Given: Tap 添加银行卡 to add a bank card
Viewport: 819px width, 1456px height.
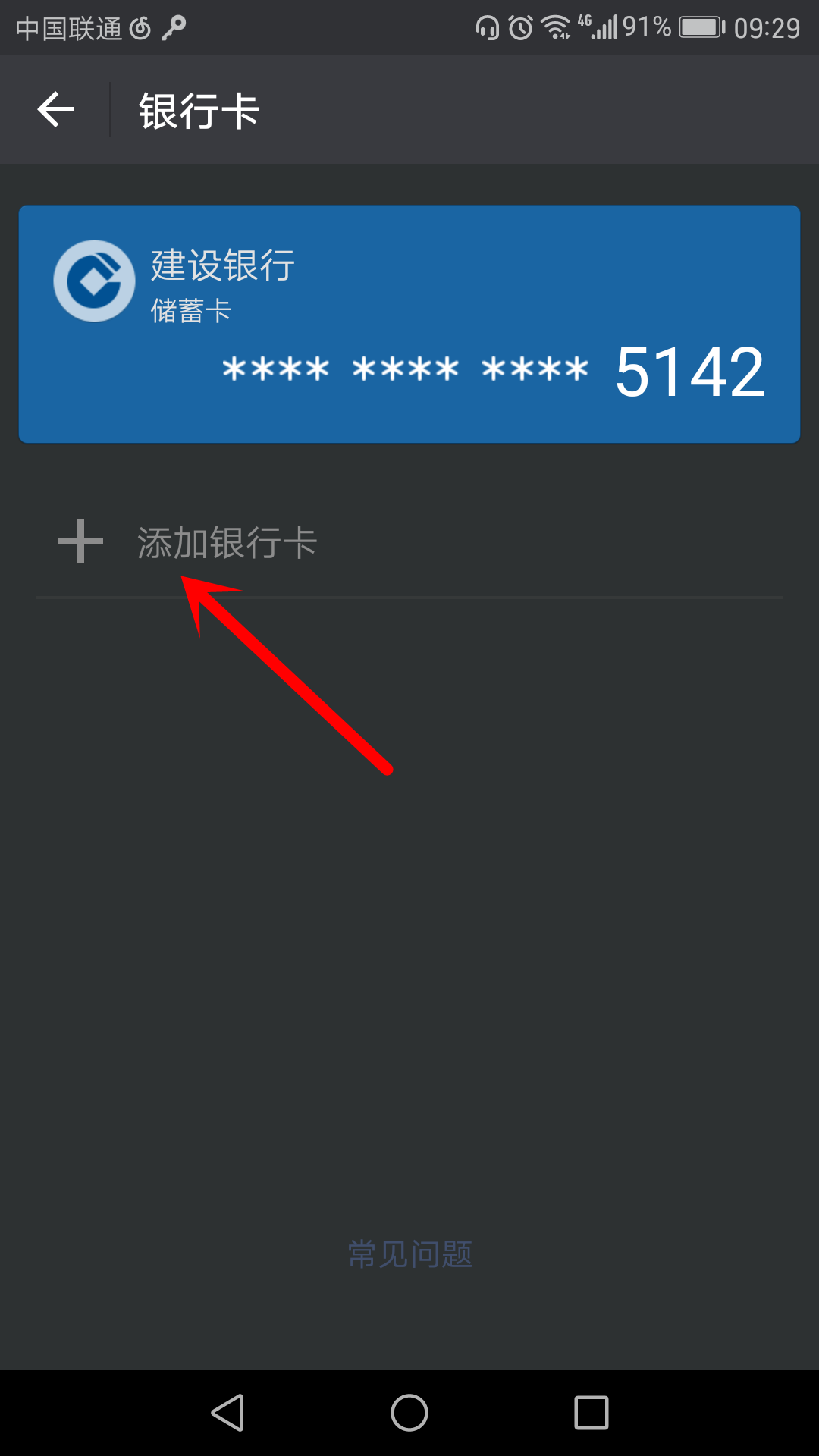Looking at the screenshot, I should [x=226, y=543].
